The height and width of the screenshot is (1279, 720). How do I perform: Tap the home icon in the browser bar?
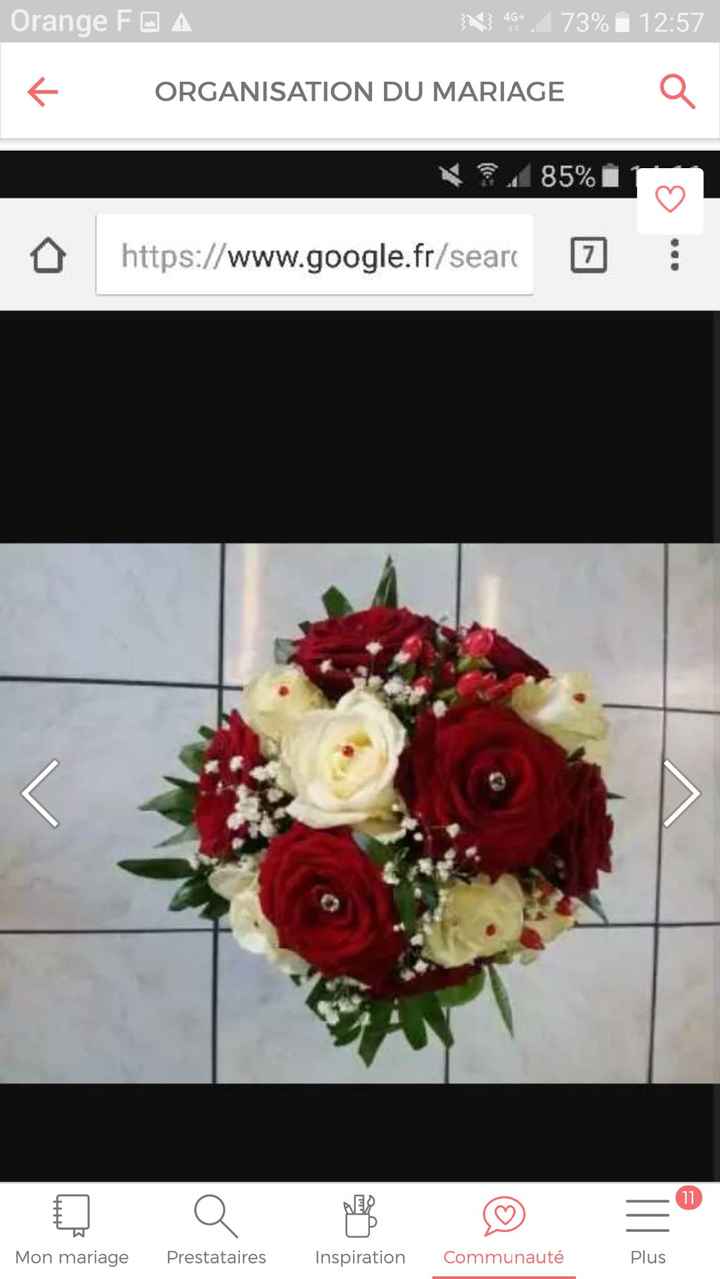click(47, 255)
